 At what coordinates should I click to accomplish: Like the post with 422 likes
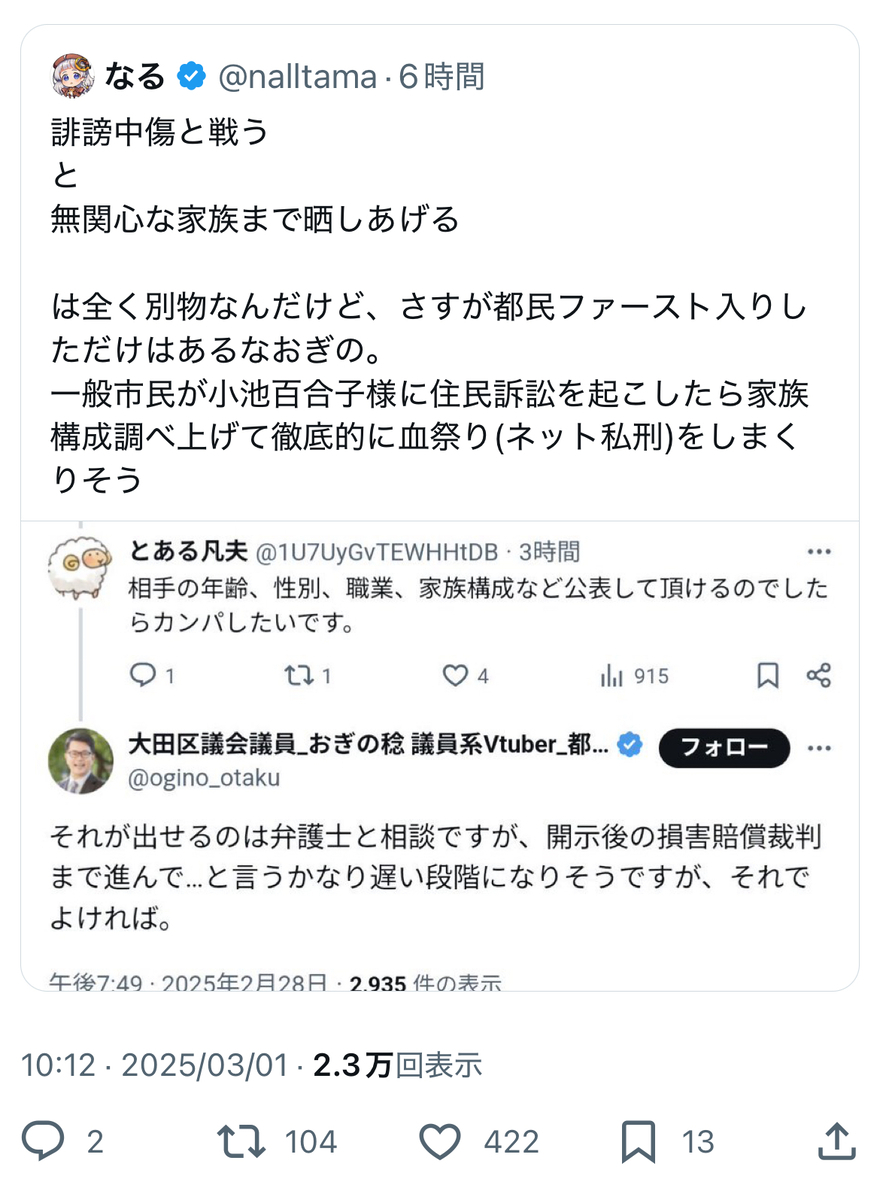(x=440, y=1141)
